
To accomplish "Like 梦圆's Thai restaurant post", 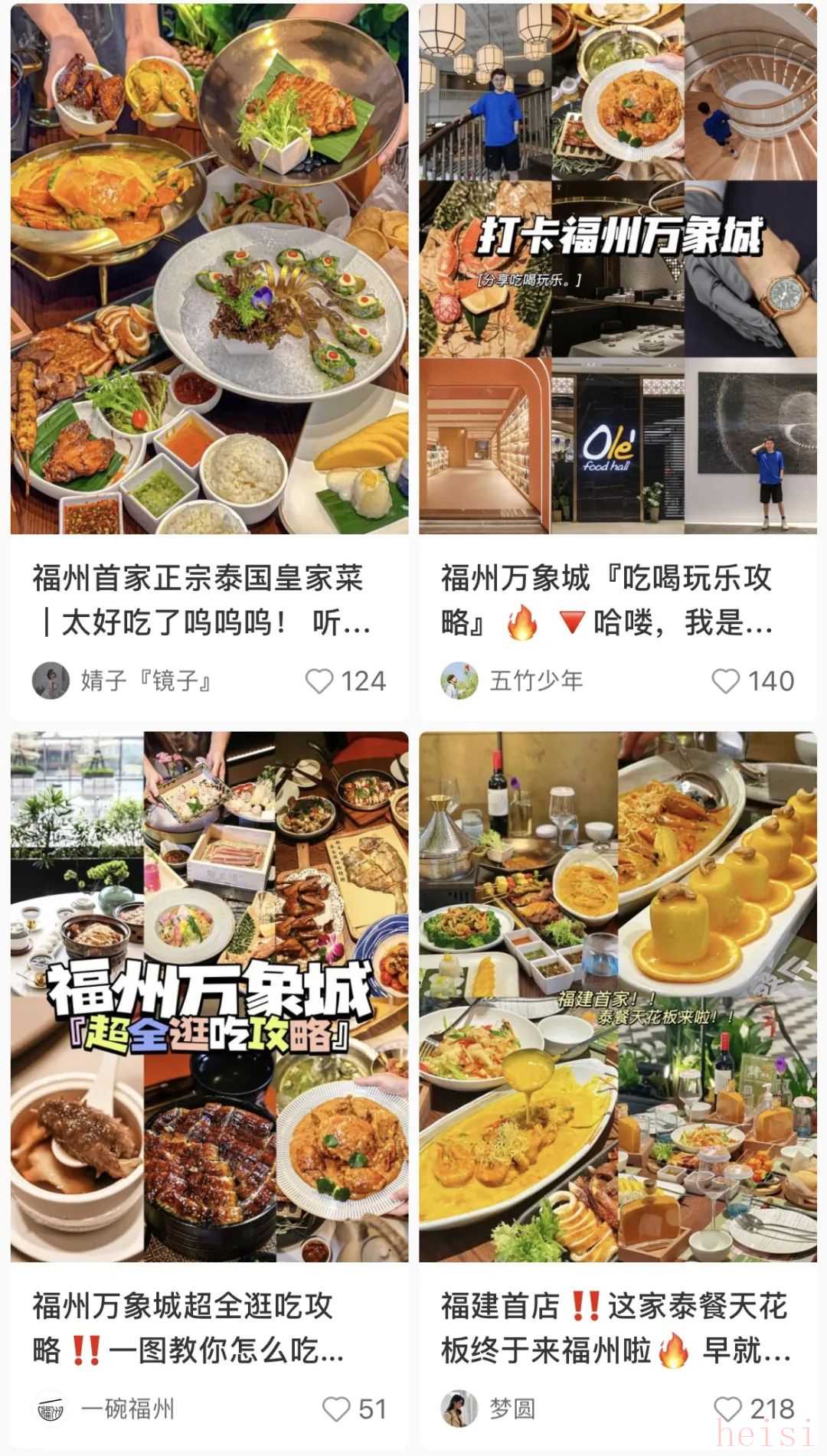I will pos(727,1409).
